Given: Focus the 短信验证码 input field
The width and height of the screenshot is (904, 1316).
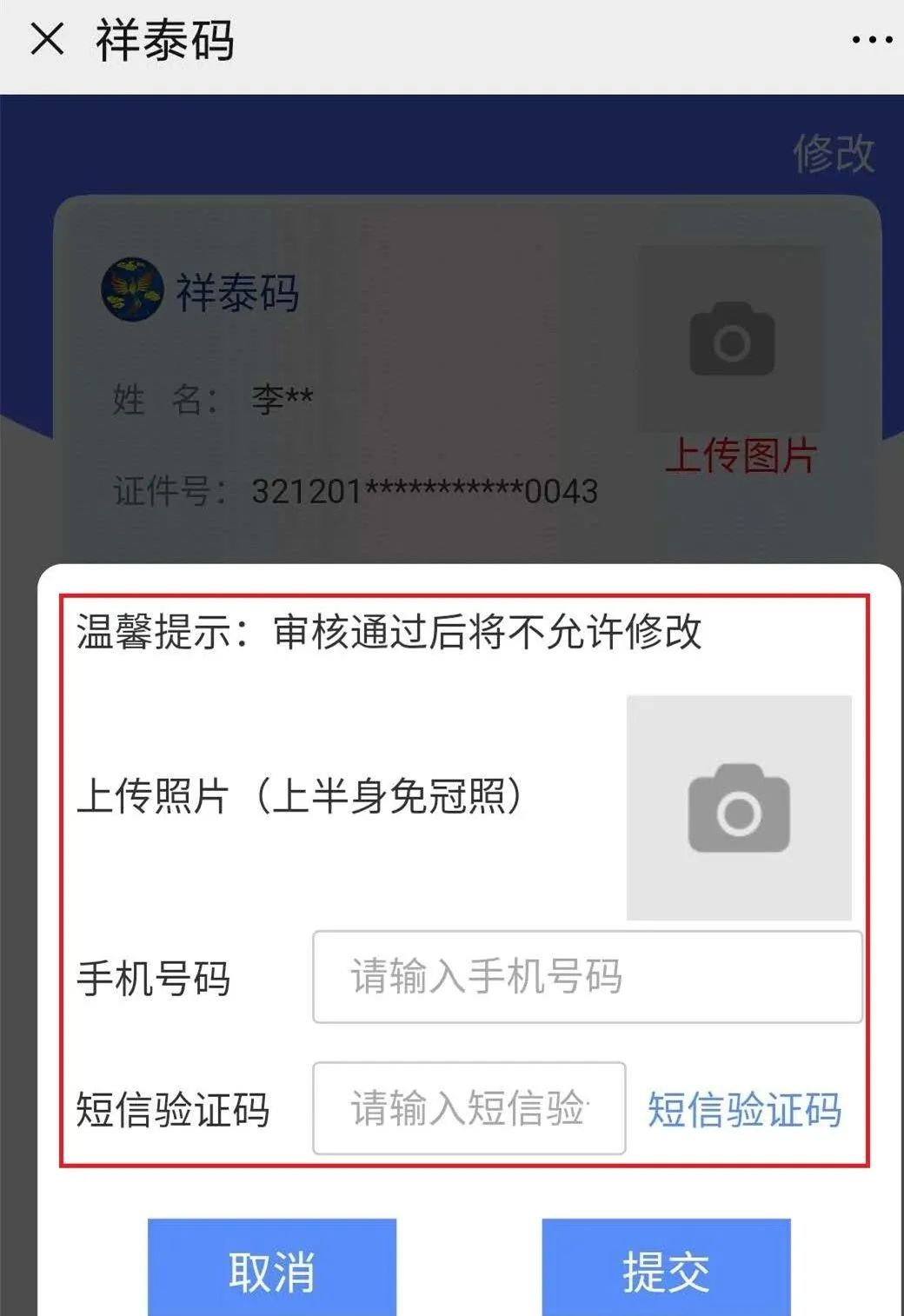Looking at the screenshot, I should click(x=469, y=1108).
